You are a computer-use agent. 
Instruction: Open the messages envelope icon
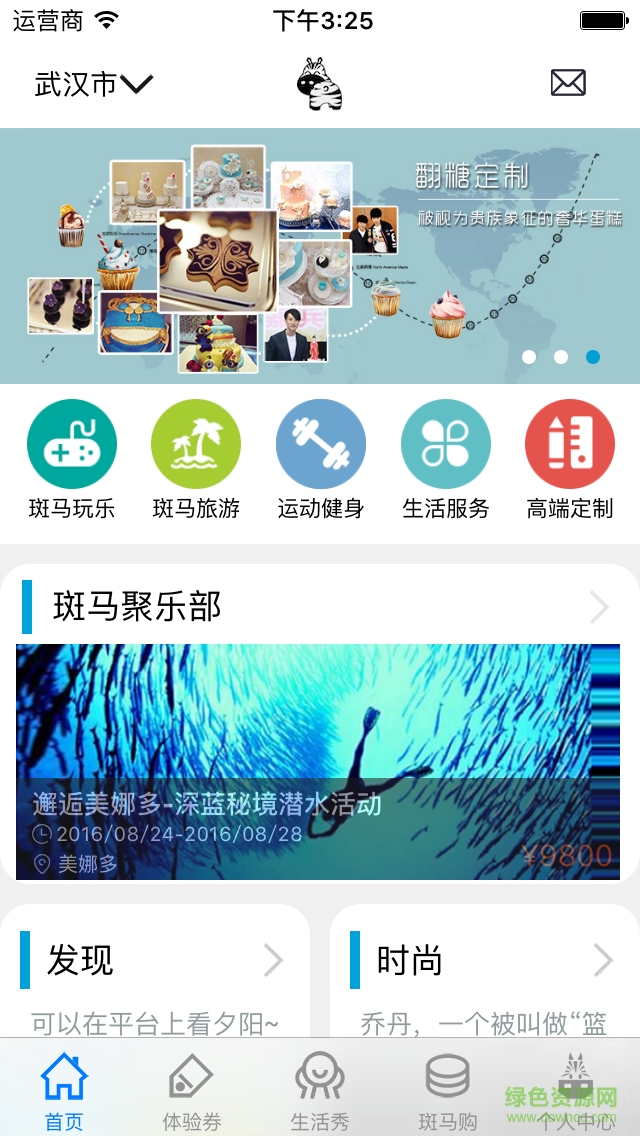point(568,83)
